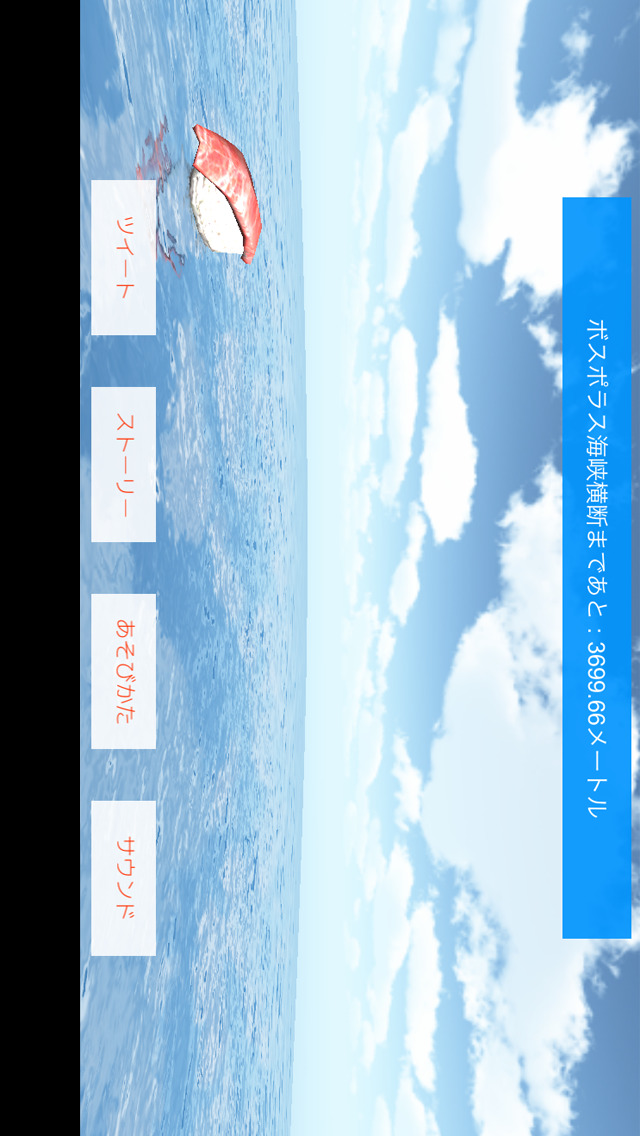This screenshot has height=1136, width=640.
Task: Open あそびかた (How to Play)
Action: [123, 671]
